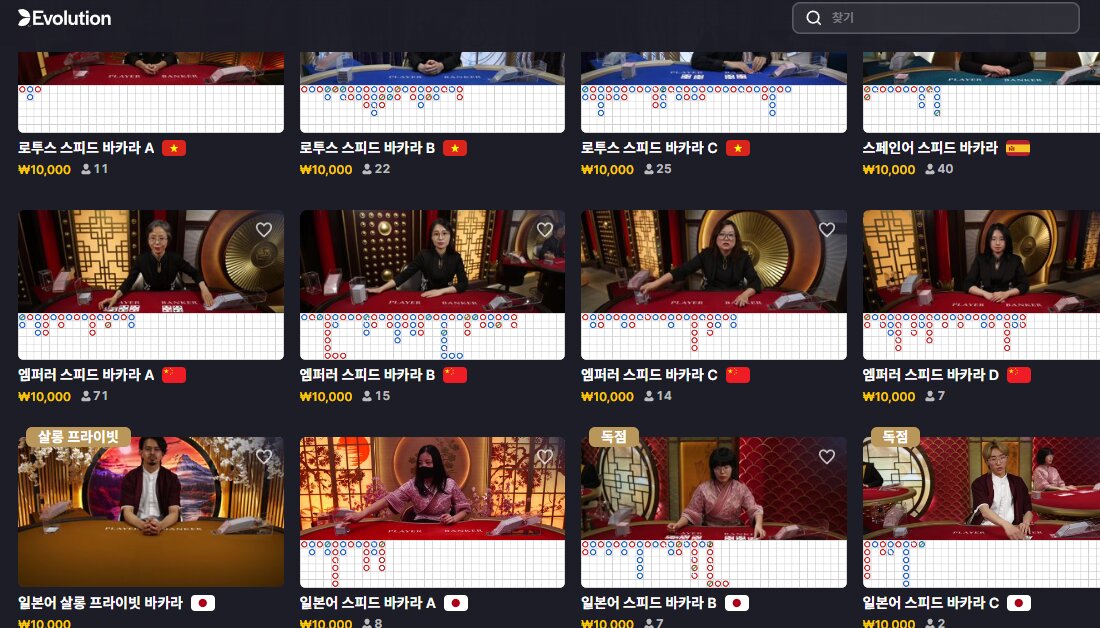Viewport: 1100px width, 628px height.
Task: Open 엠퍼러 스피드 바카라 A table
Action: point(151,285)
